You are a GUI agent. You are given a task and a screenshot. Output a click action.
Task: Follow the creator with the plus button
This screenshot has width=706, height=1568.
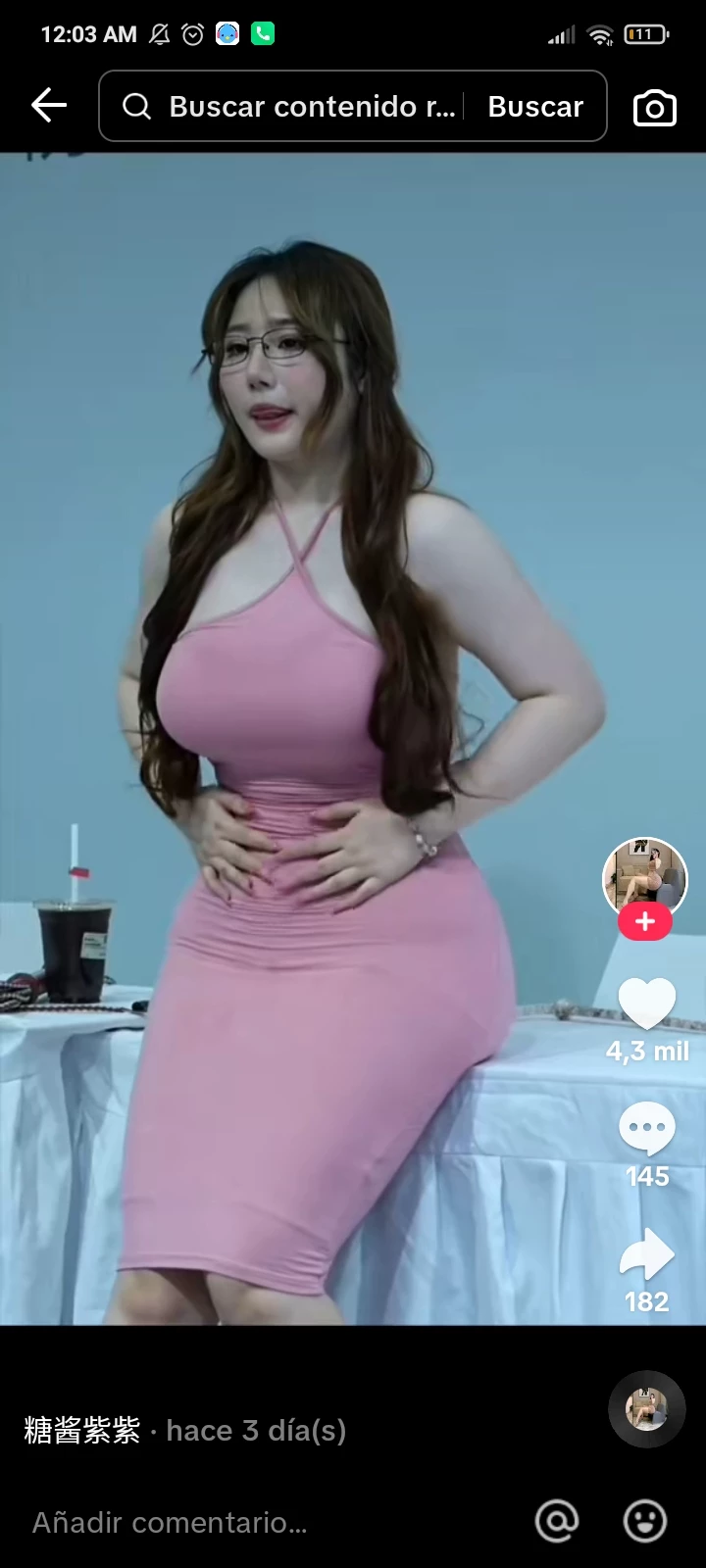[644, 922]
